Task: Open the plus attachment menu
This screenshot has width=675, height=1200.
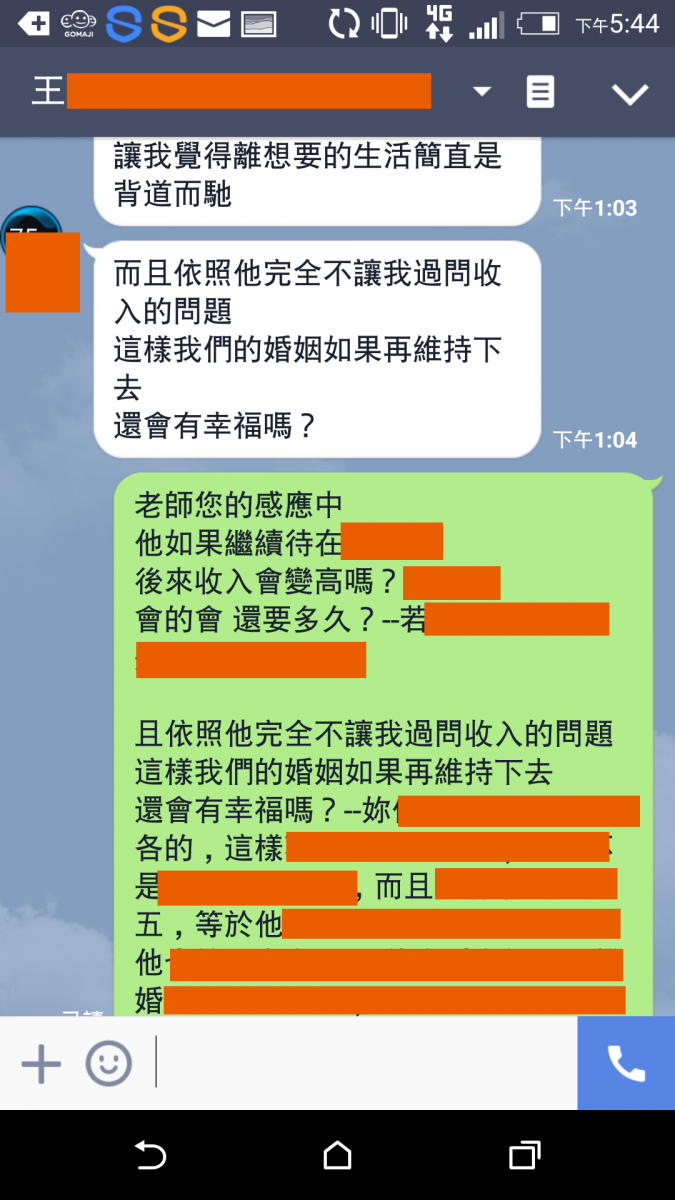Action: pyautogui.click(x=41, y=1063)
